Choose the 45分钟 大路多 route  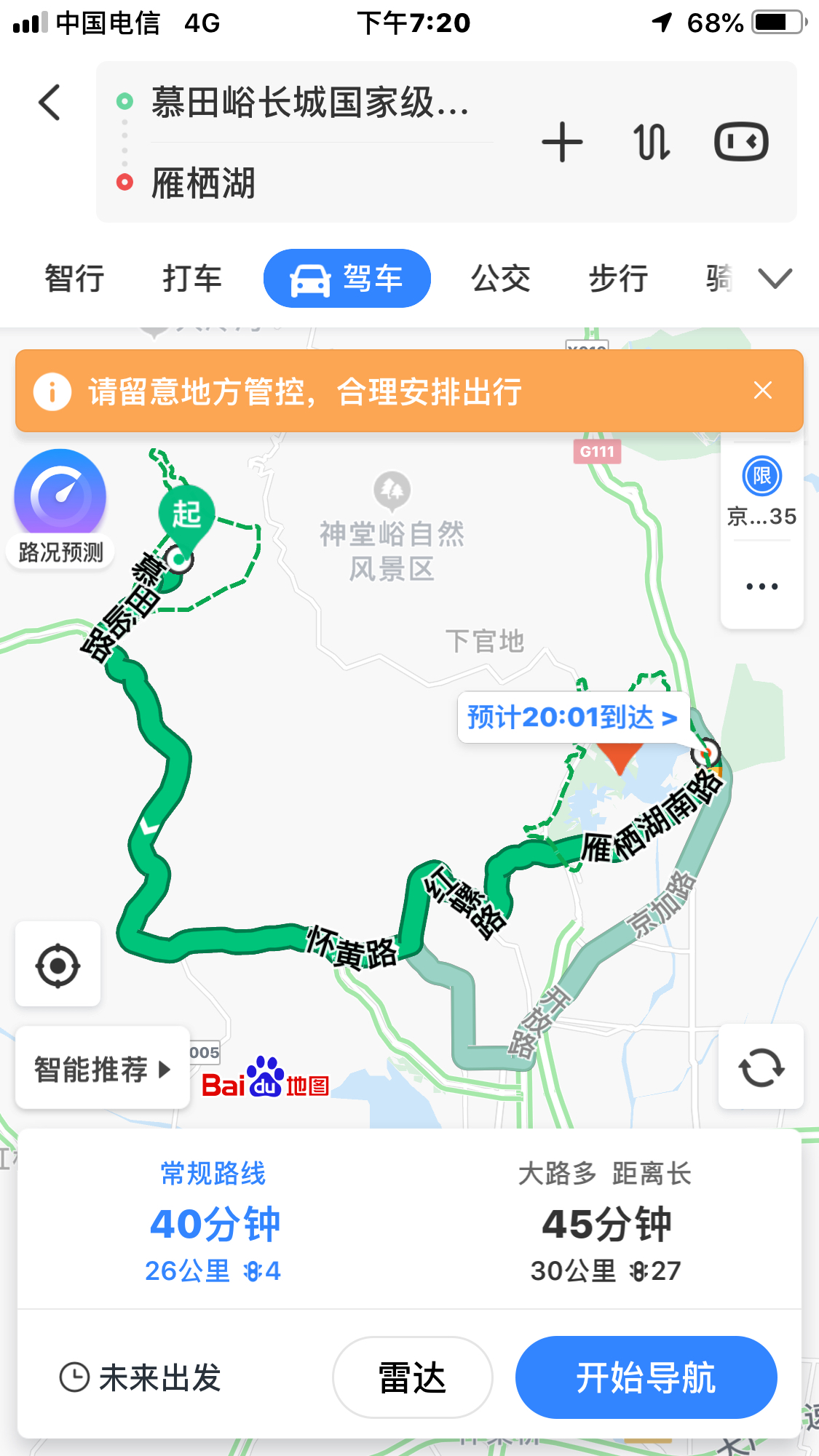[x=606, y=1222]
